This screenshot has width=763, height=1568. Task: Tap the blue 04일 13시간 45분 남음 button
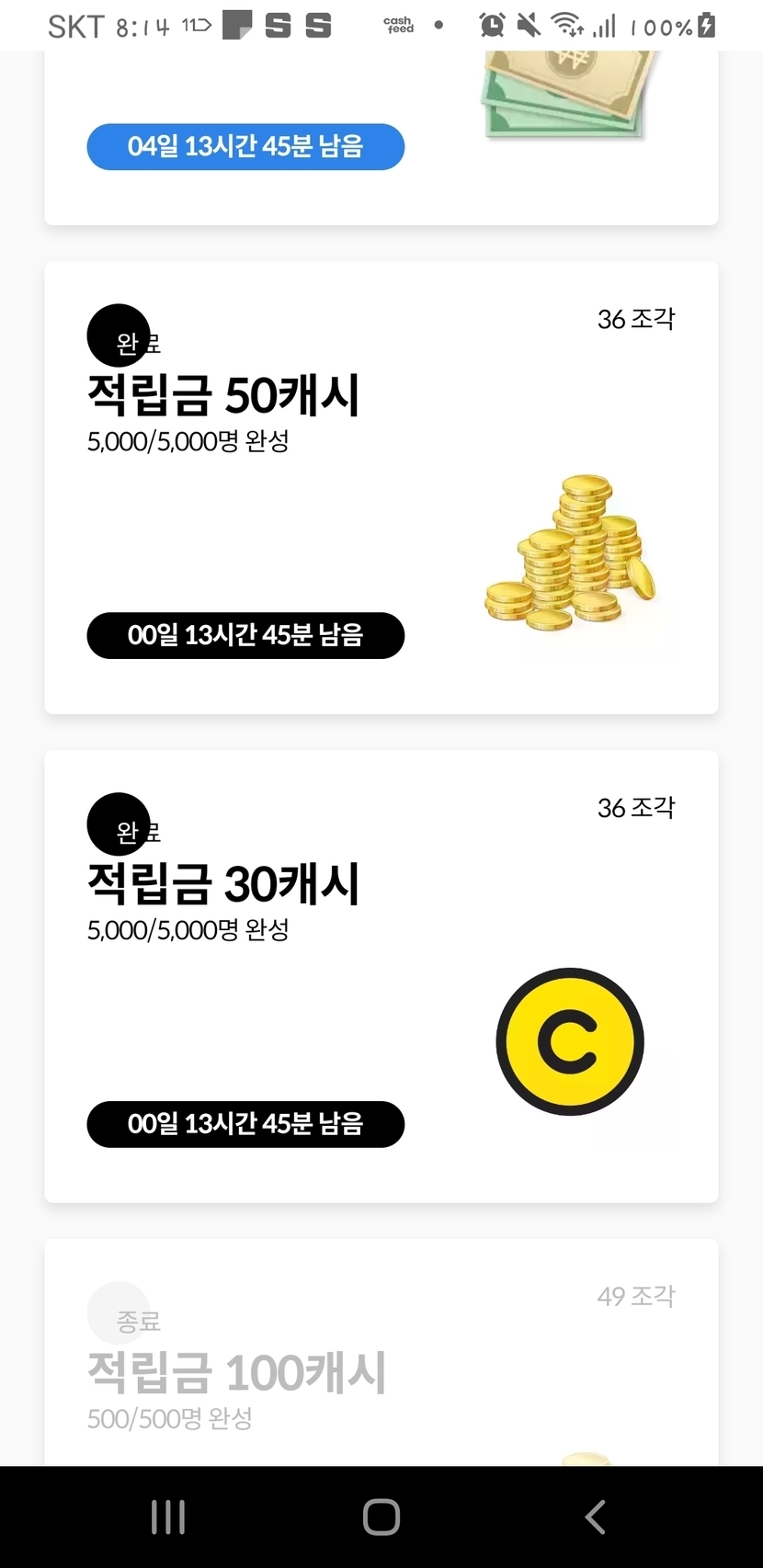pos(245,147)
